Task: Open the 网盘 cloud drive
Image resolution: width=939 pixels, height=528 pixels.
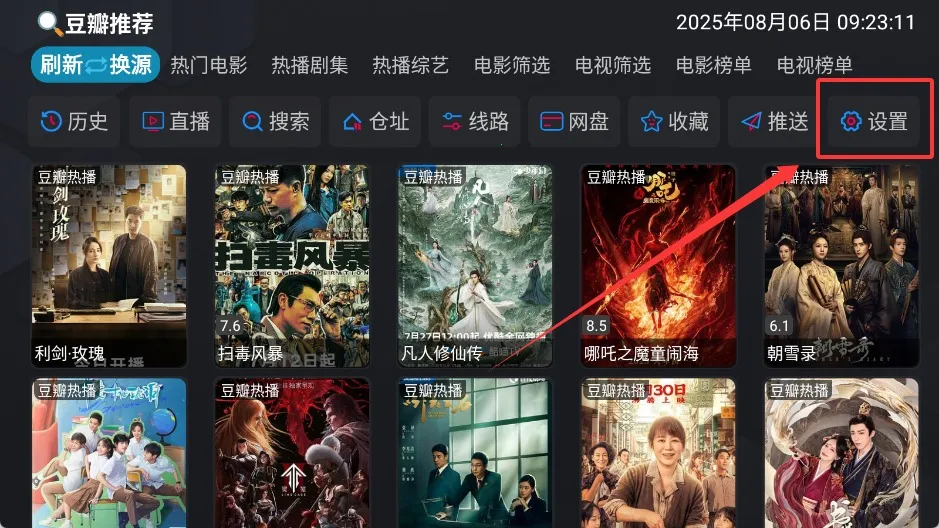Action: 574,122
